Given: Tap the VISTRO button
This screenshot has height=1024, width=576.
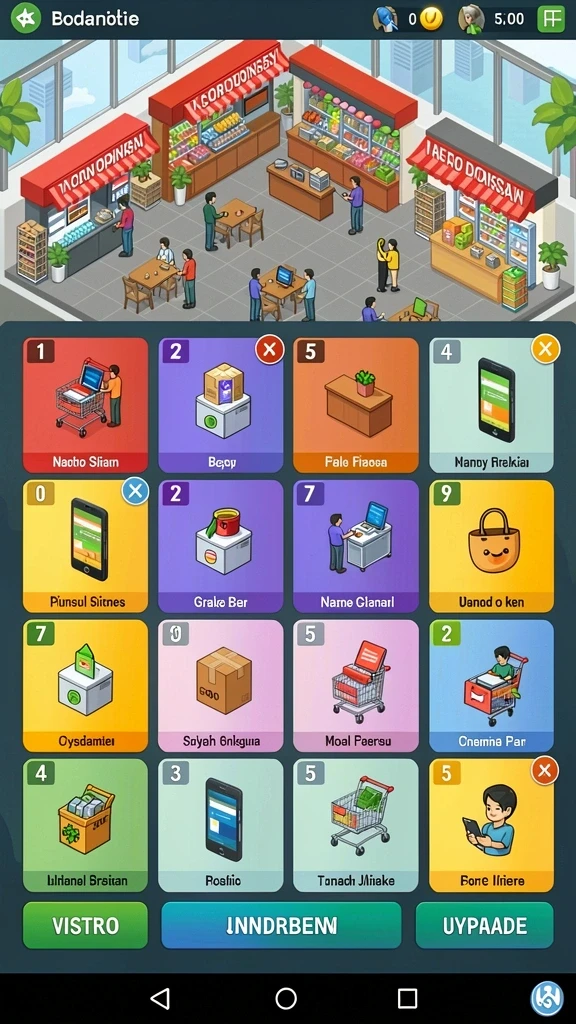Looking at the screenshot, I should point(86,925).
